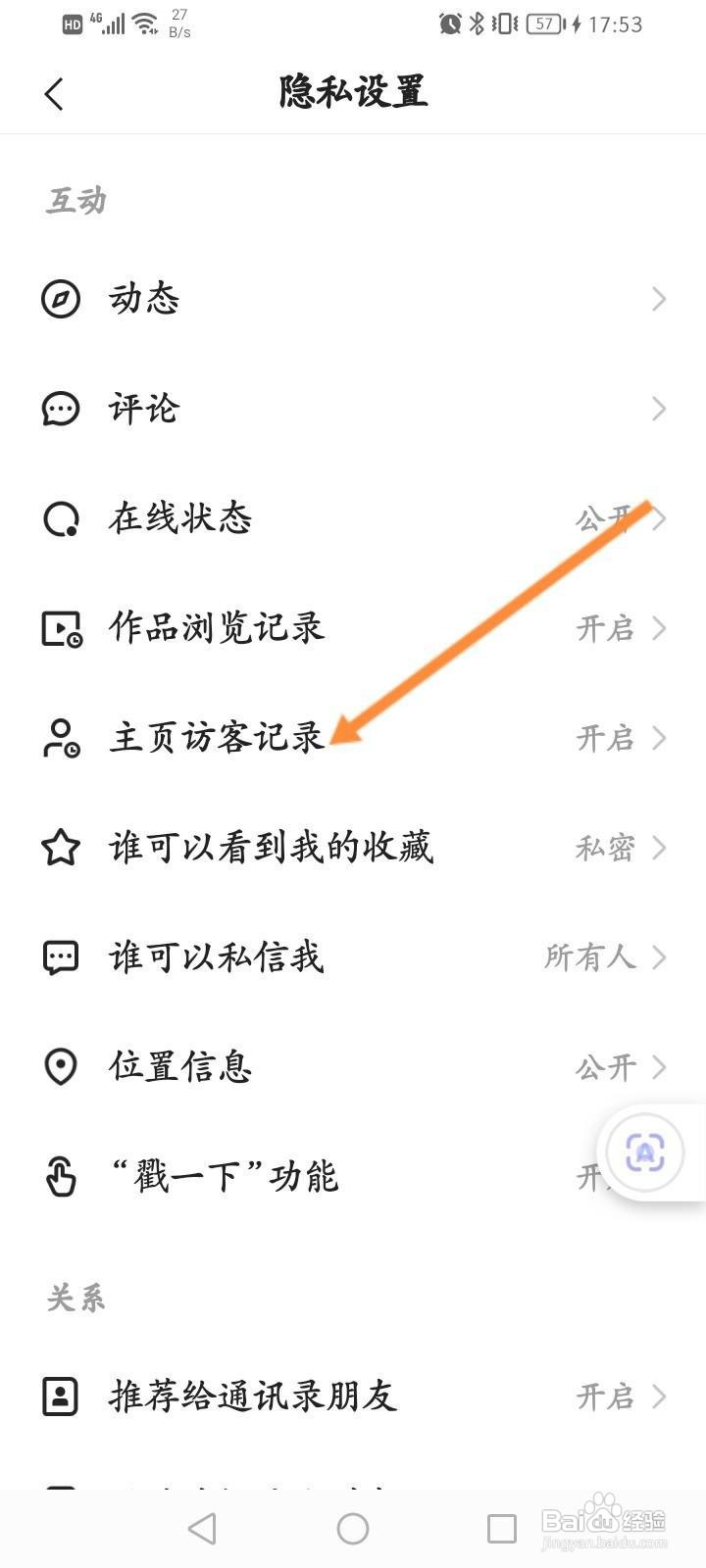706x1568 pixels.
Task: Tap the star icon beside 谁可以看到我的收藏
Action: pos(61,848)
